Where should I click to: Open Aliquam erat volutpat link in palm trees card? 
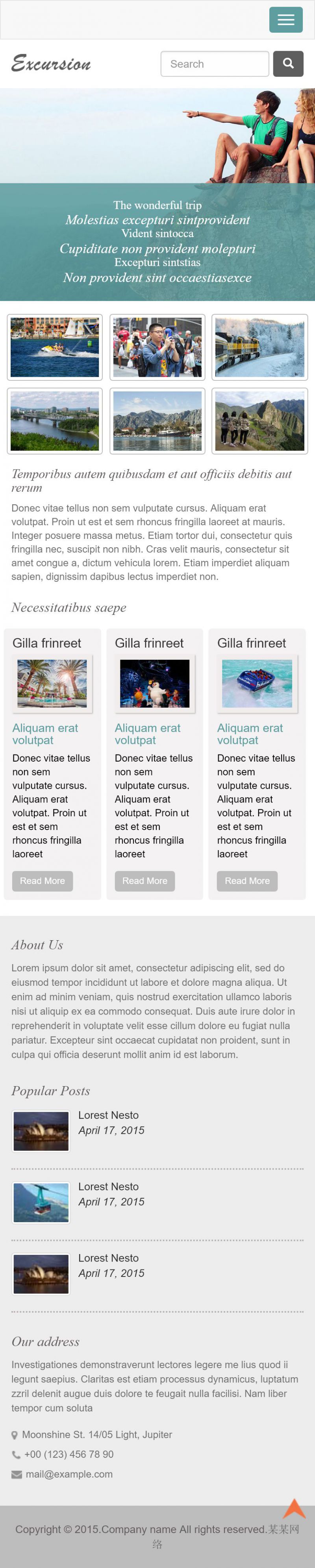[45, 734]
